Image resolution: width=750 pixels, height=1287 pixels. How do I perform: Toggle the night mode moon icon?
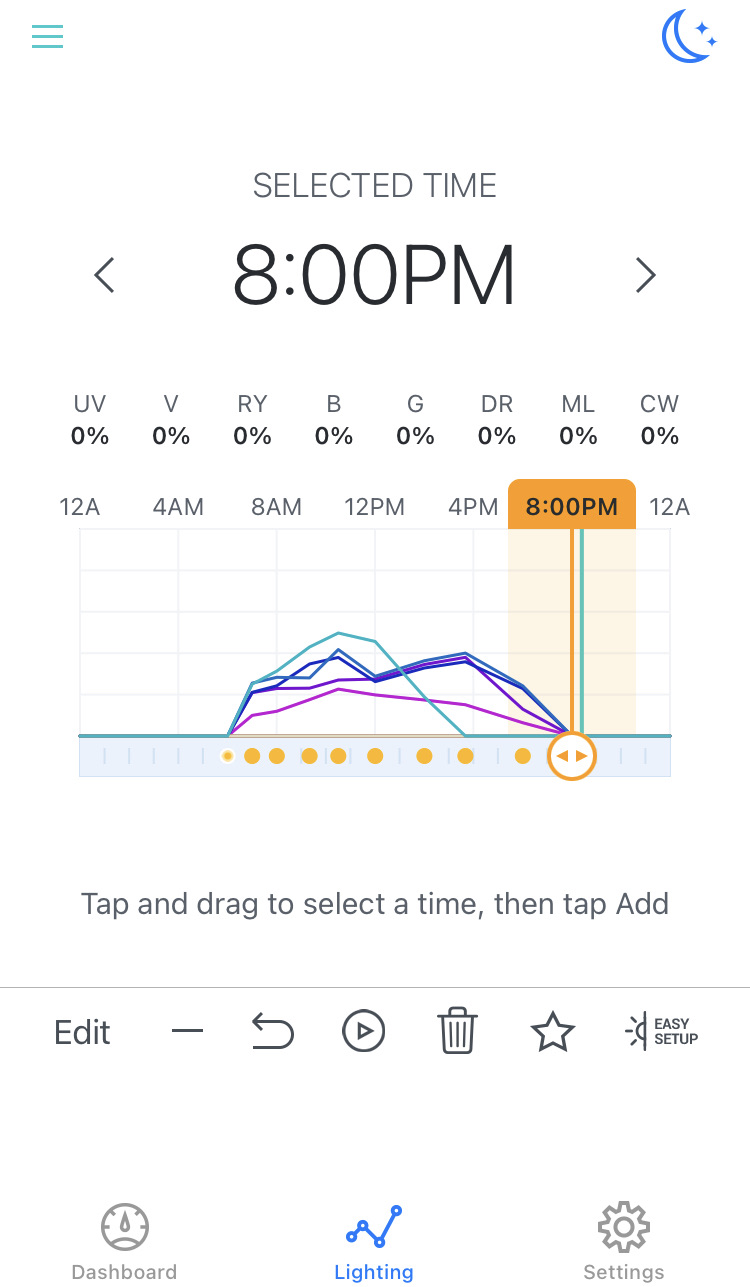point(689,37)
